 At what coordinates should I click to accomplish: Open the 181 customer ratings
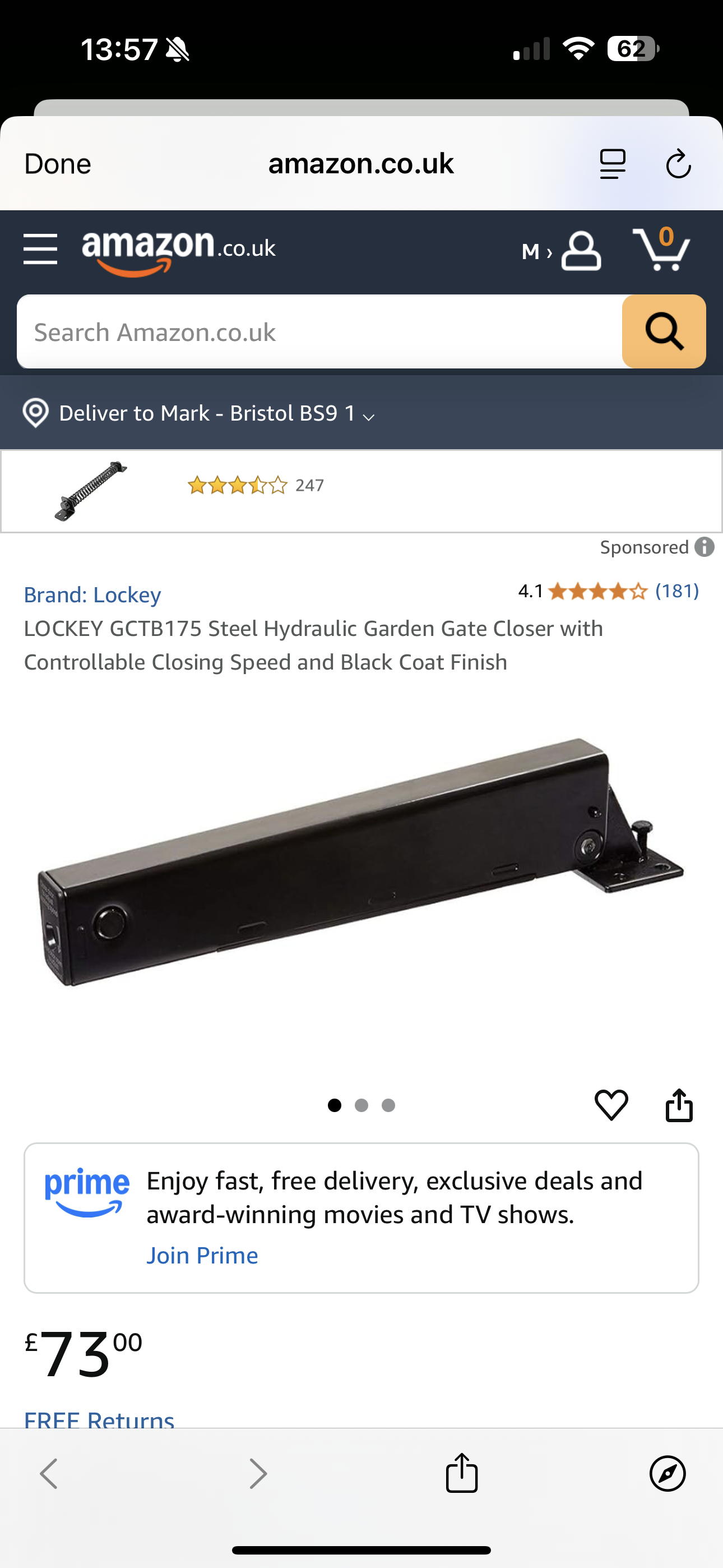(676, 591)
